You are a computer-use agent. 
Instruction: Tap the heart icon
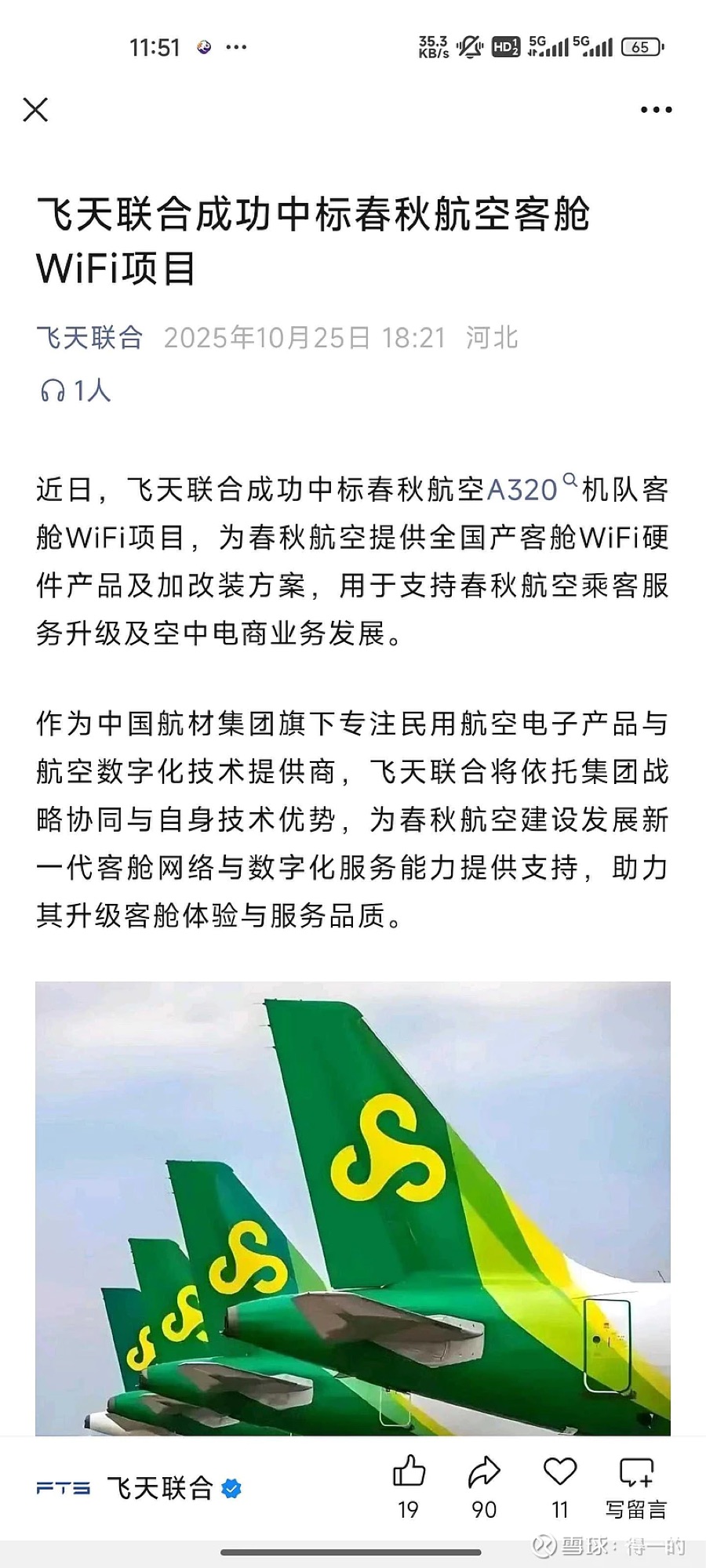point(559,1472)
